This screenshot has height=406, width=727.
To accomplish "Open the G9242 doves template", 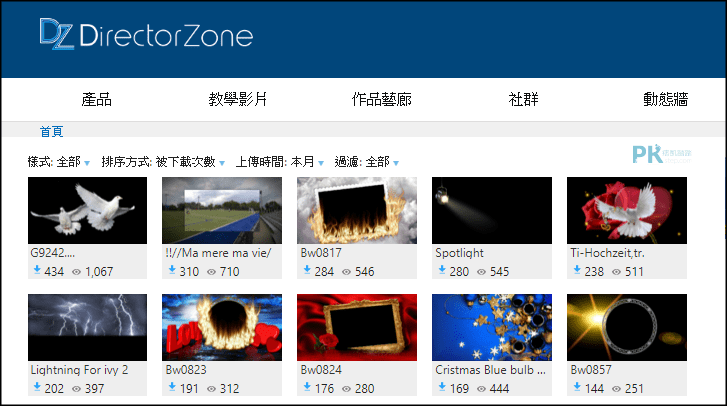I will (87, 211).
